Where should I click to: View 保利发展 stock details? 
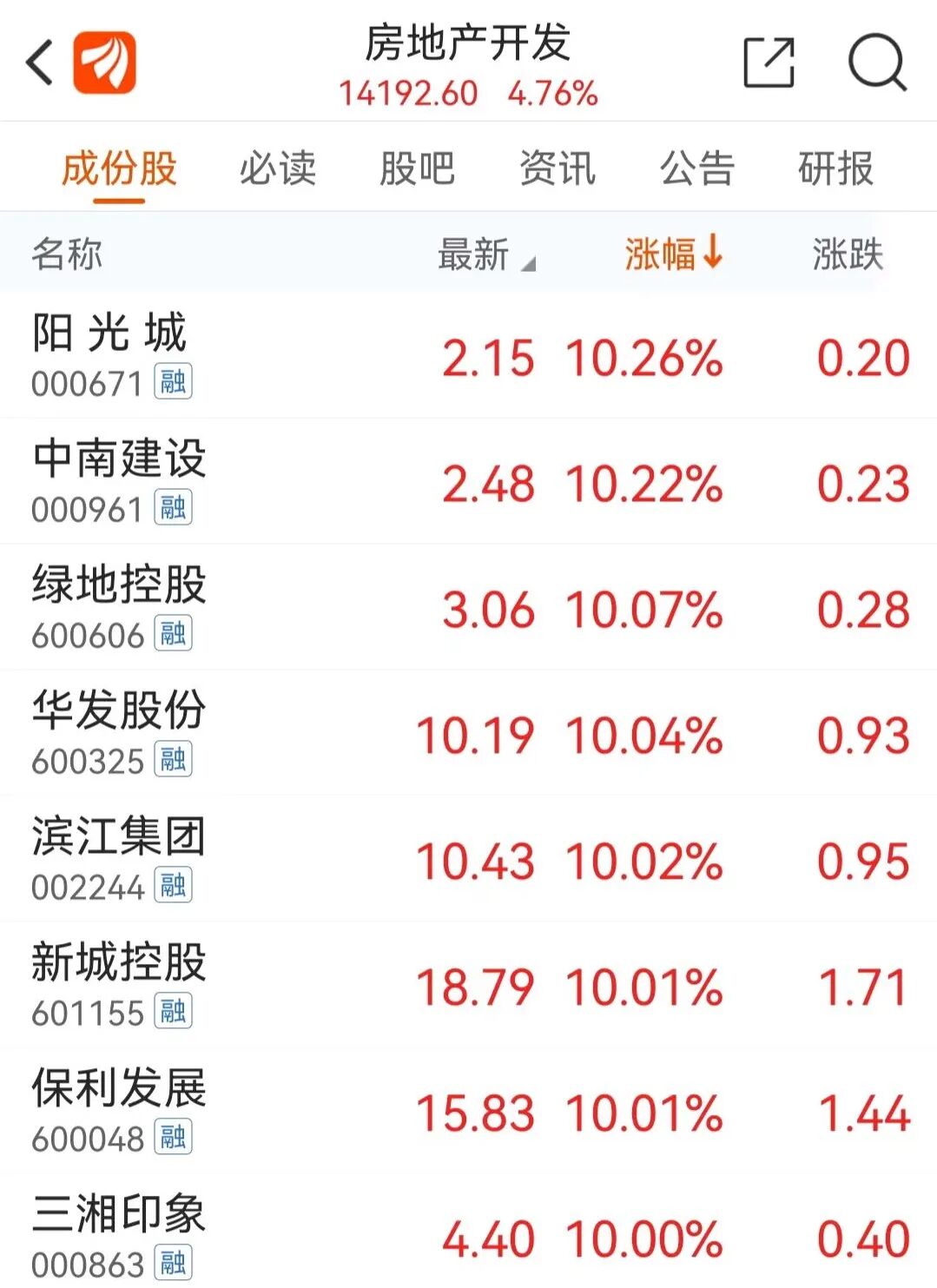pos(469,1112)
